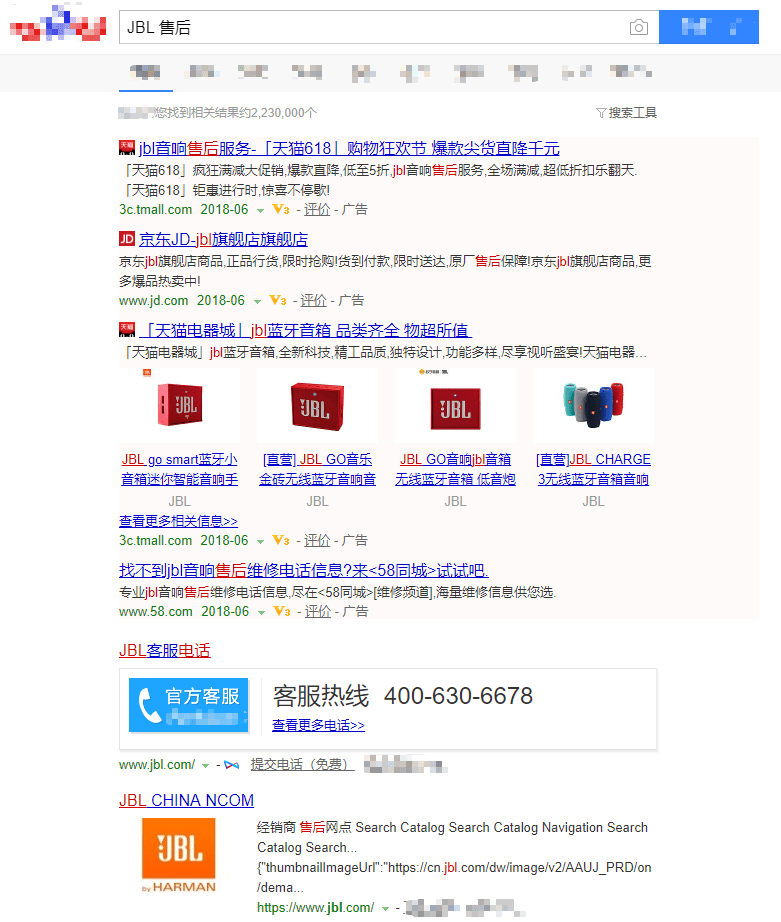The image size is (781, 922).
Task: Expand the dropdown arrow next to www.jbl.com/
Action: (x=205, y=765)
